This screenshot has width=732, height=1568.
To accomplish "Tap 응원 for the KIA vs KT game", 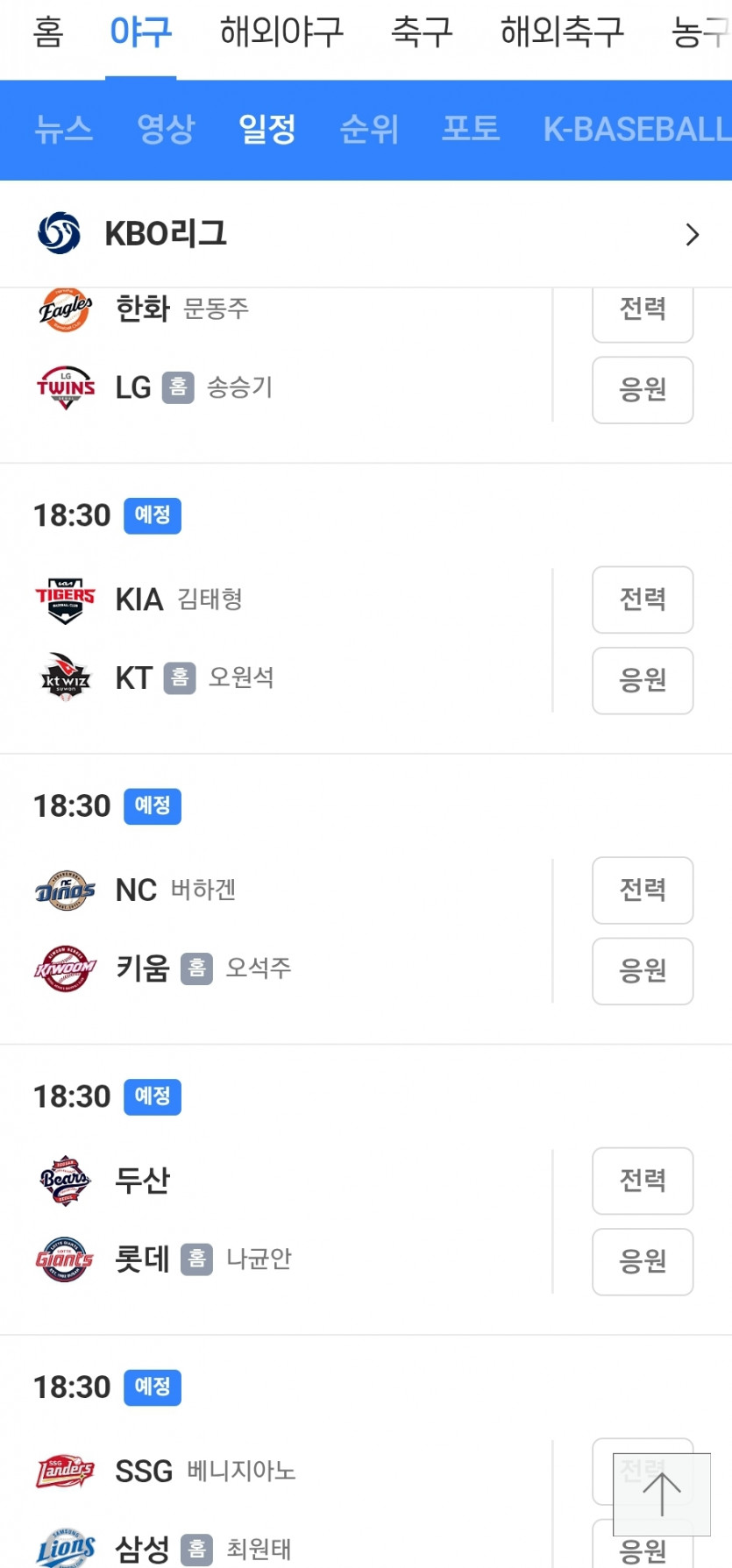I will 643,680.
